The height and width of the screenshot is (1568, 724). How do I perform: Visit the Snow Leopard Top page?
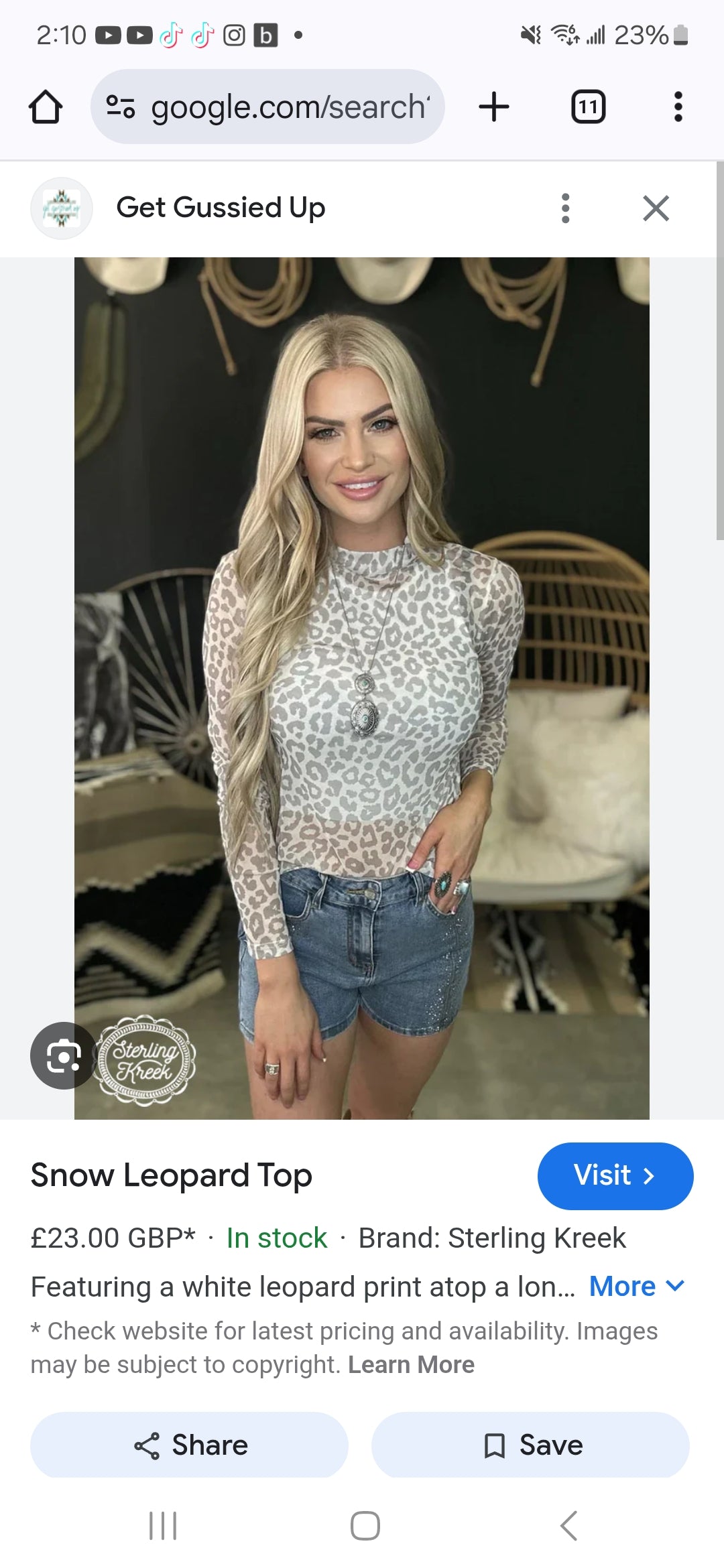coord(615,1175)
